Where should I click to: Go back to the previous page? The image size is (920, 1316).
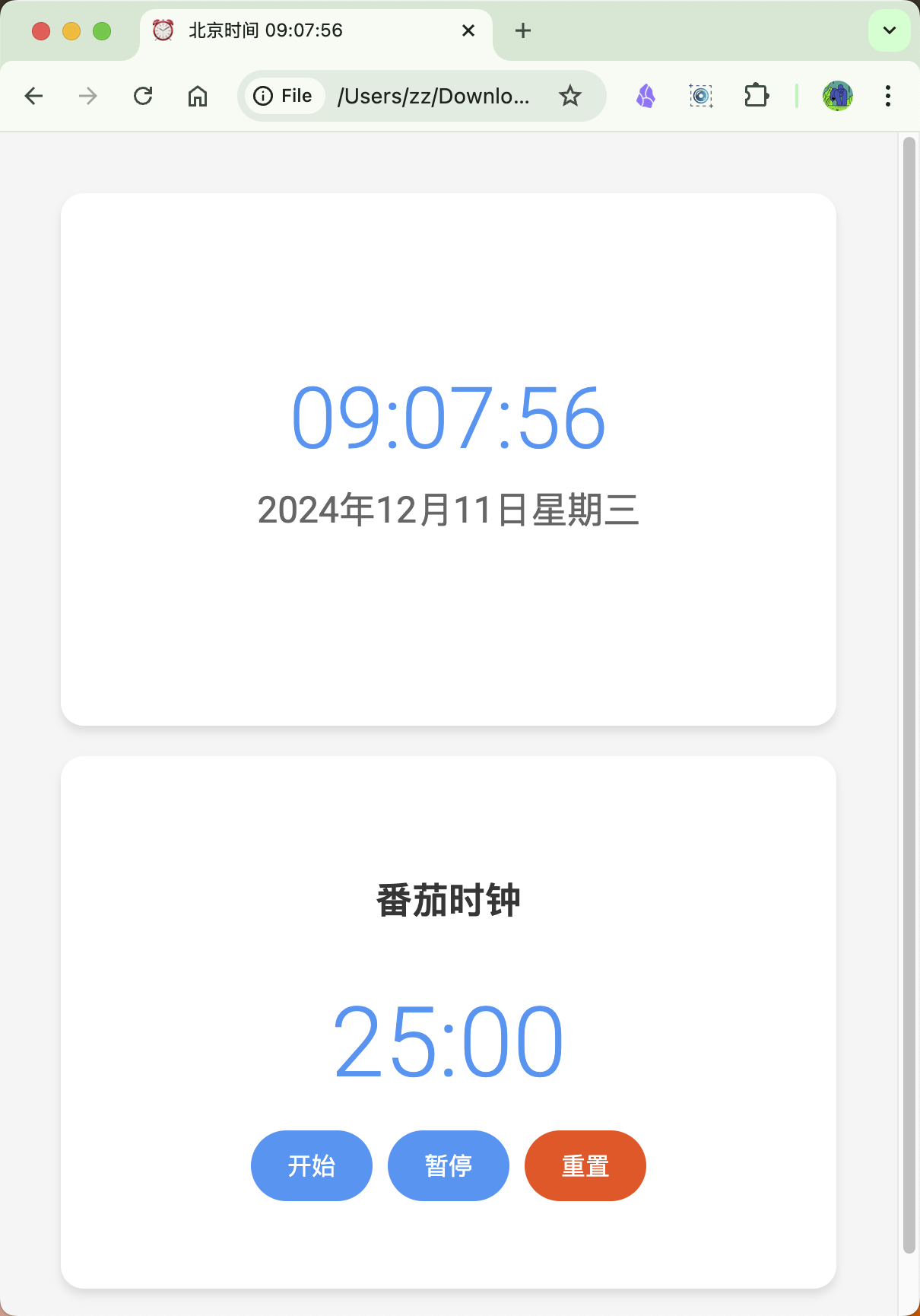click(34, 96)
